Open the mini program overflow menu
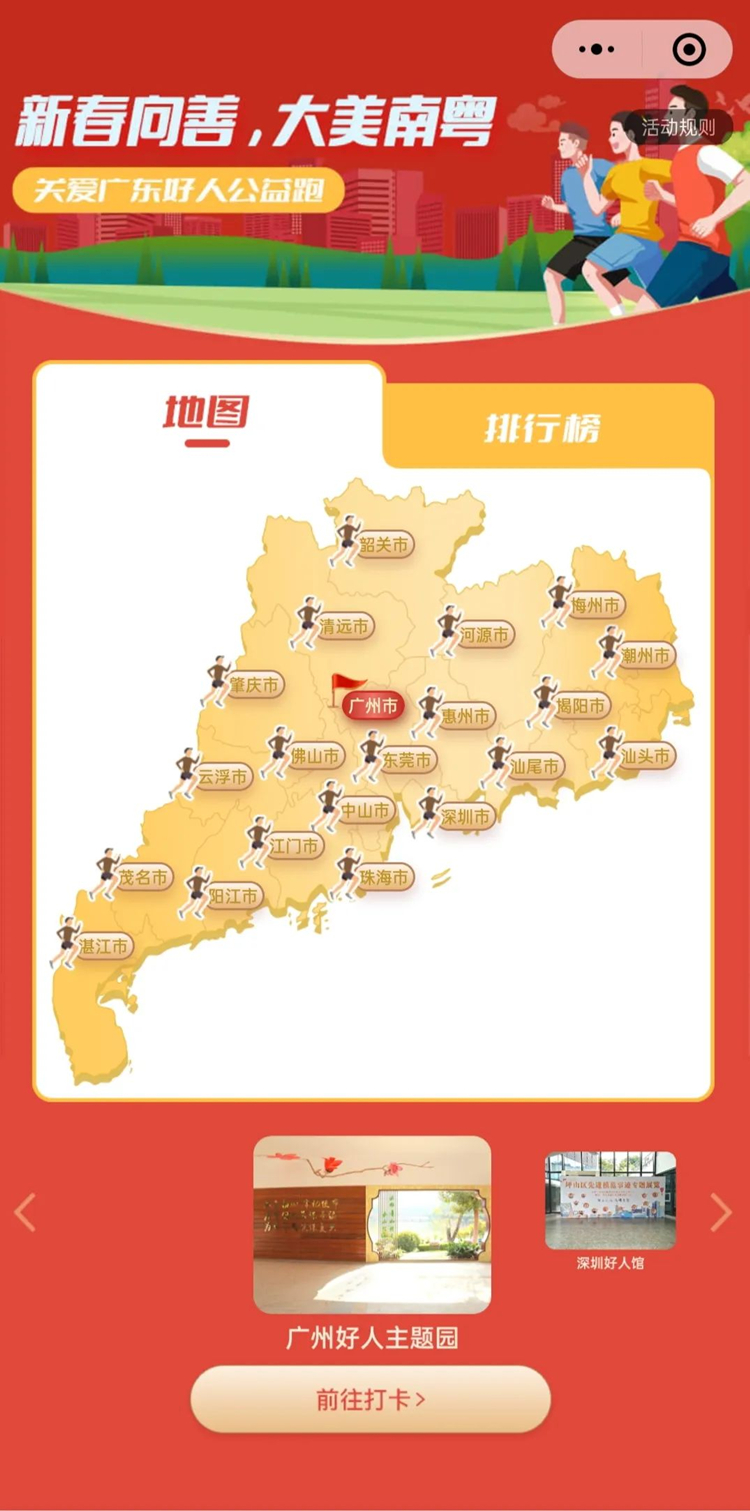 (598, 49)
